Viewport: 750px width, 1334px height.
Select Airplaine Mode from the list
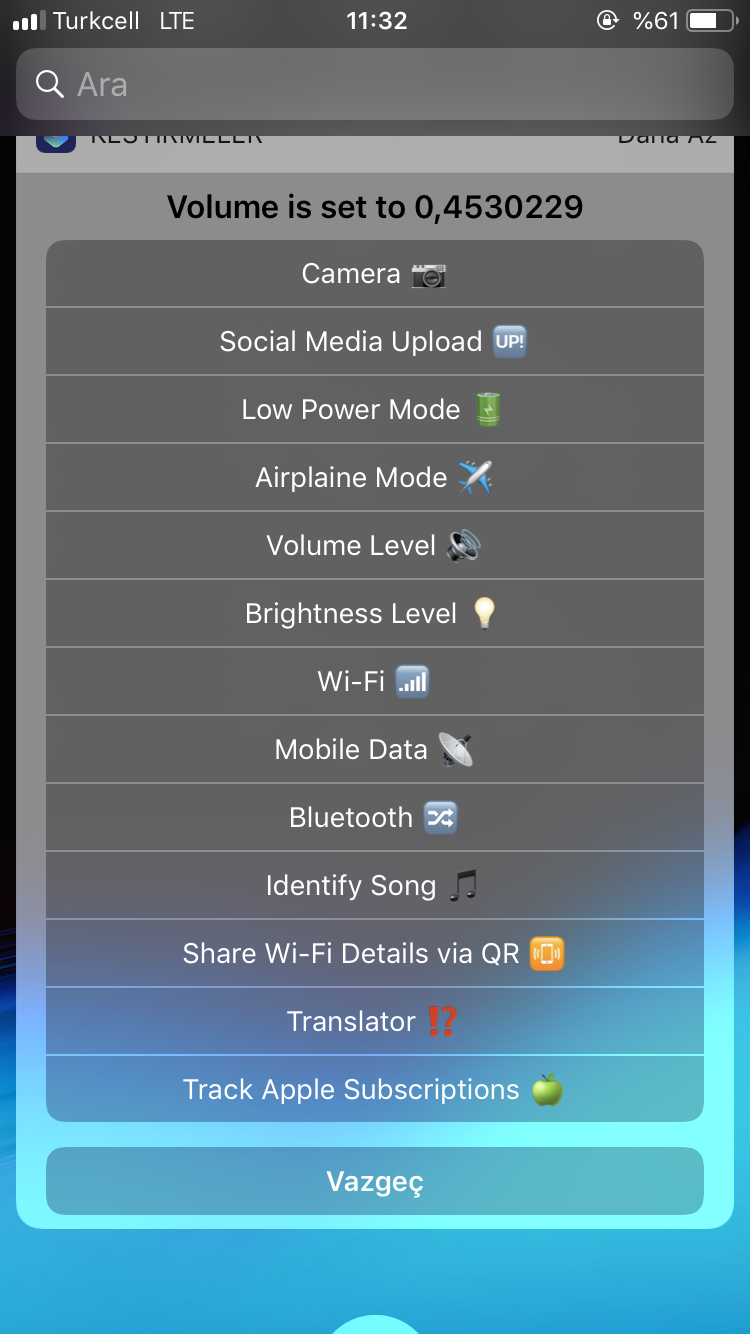(x=375, y=477)
